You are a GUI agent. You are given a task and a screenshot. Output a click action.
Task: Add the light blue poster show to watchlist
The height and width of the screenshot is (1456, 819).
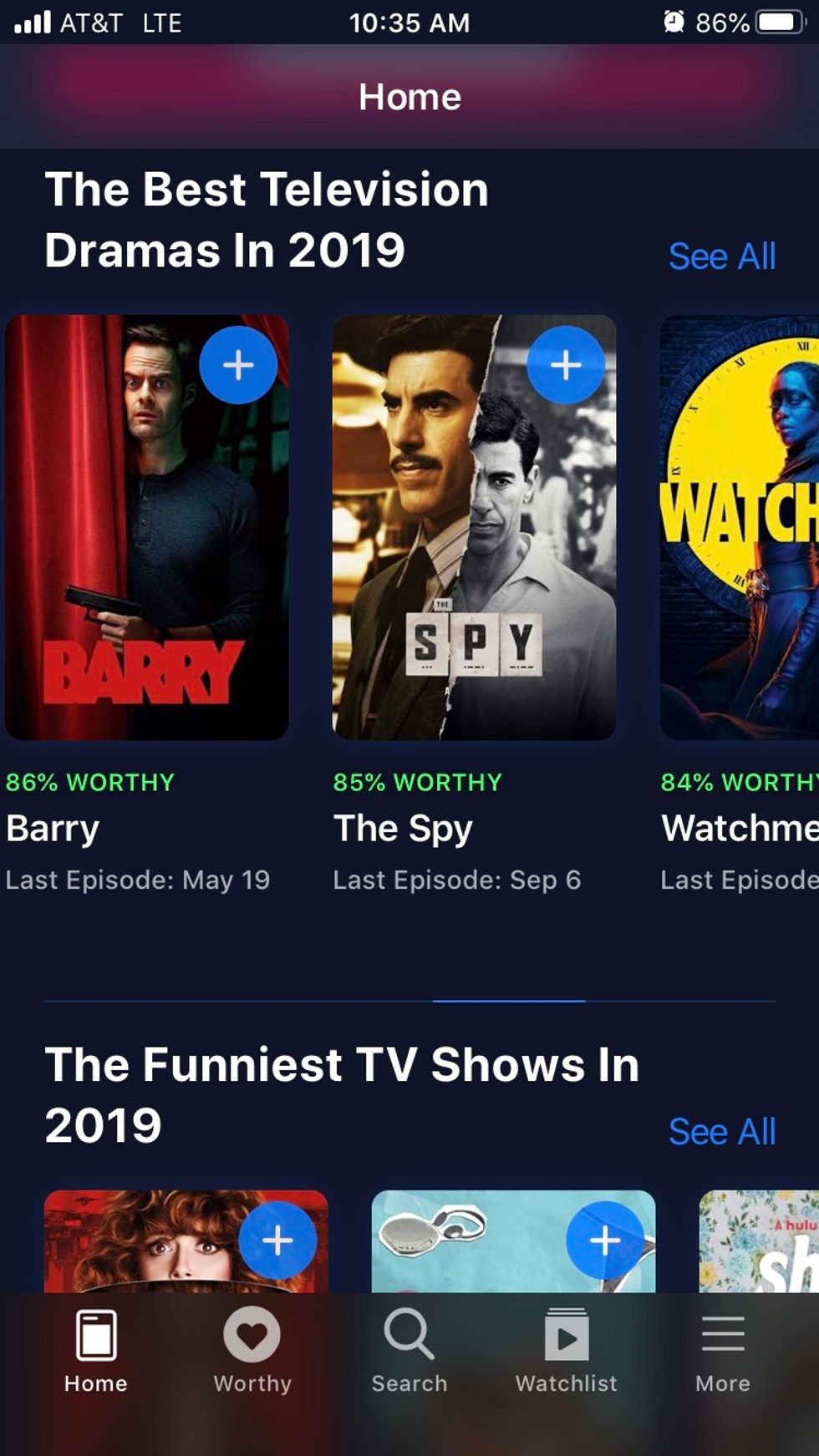pyautogui.click(x=605, y=1240)
